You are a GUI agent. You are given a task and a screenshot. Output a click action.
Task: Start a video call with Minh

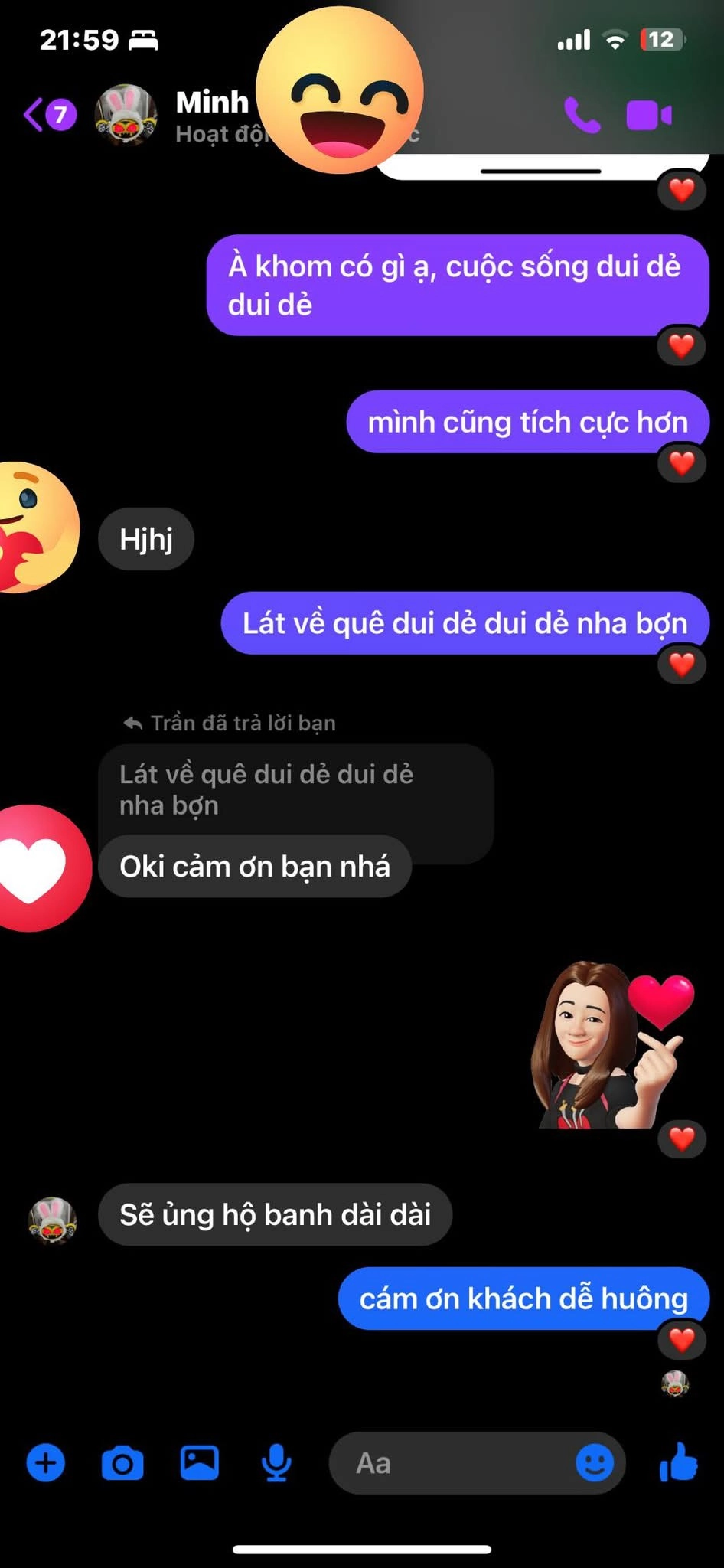[649, 116]
